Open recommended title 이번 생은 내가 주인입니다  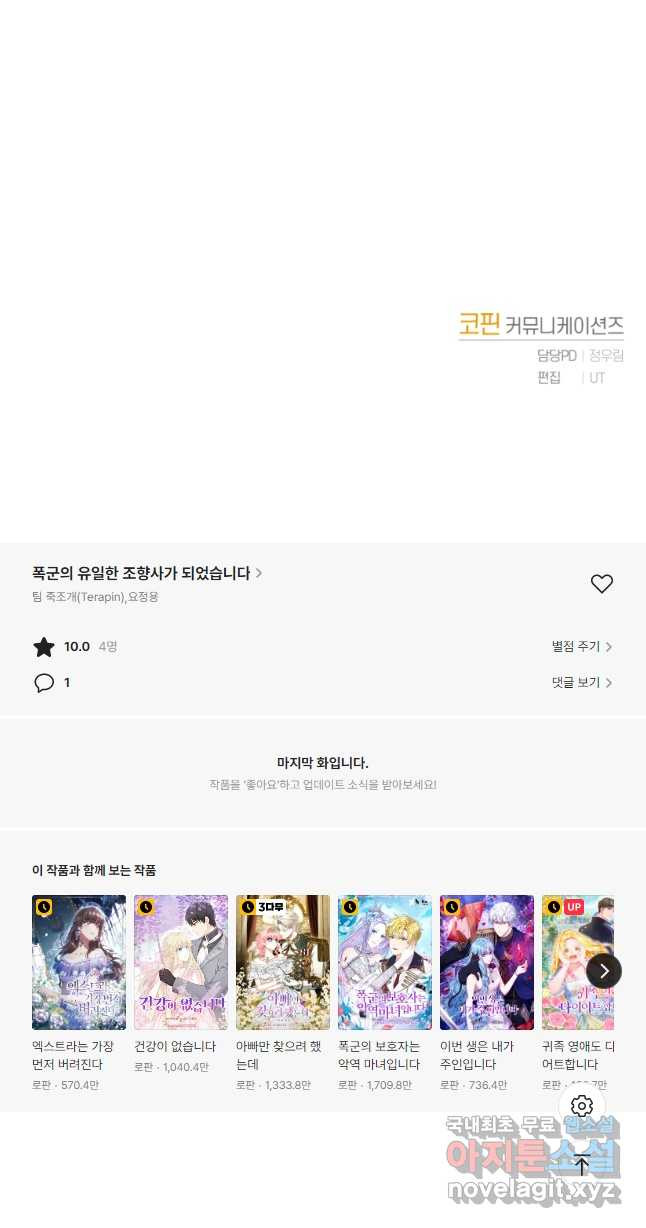(487, 962)
